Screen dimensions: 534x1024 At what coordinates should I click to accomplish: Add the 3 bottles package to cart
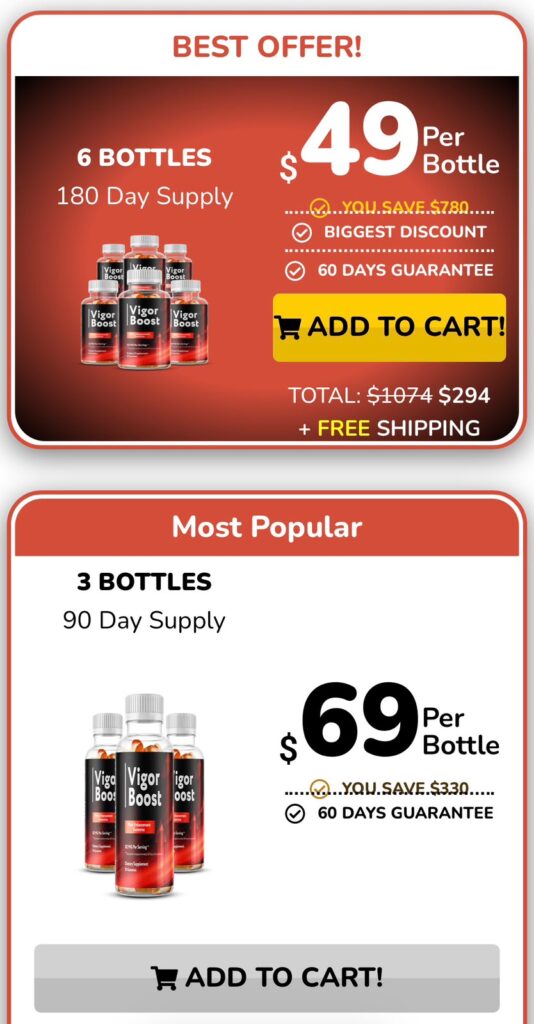tap(267, 978)
